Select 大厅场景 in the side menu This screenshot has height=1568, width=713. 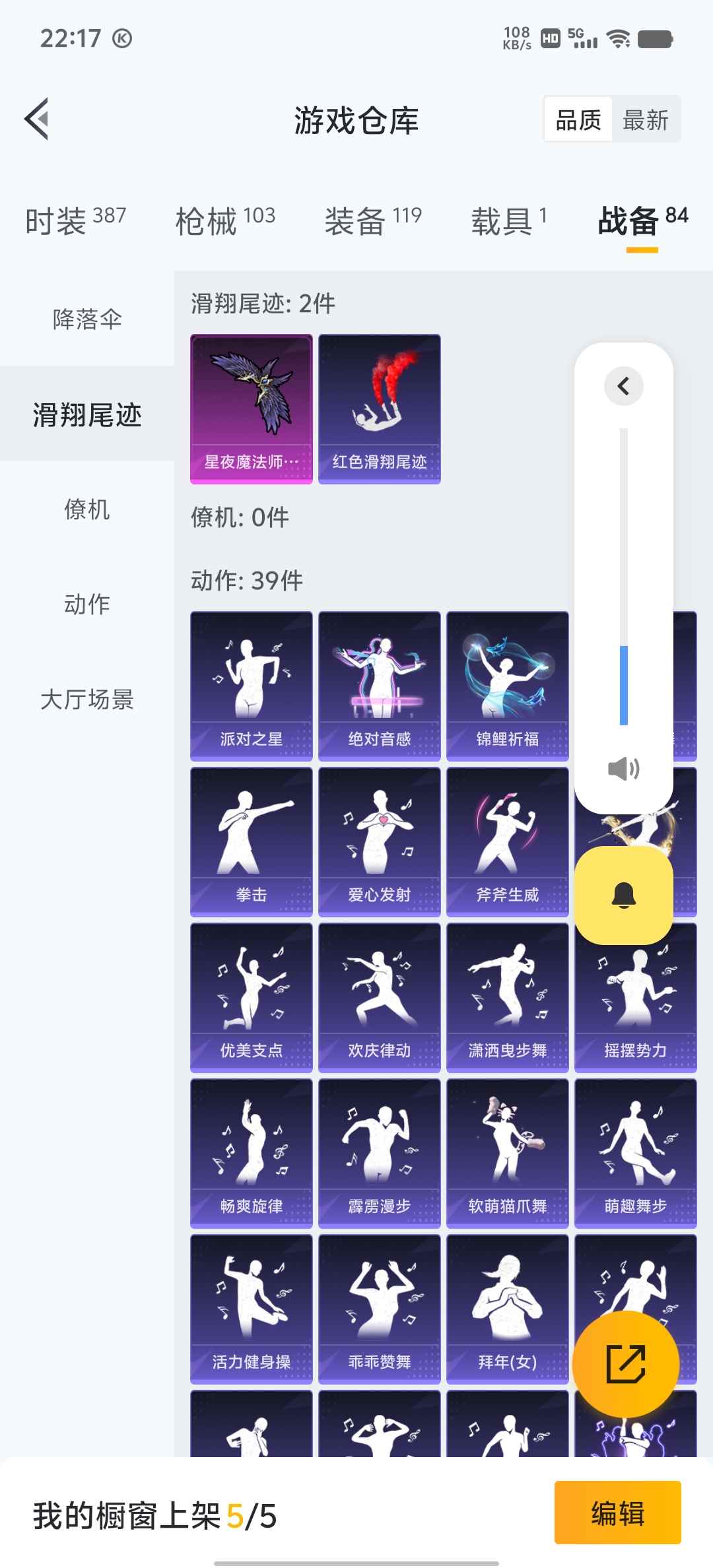pyautogui.click(x=87, y=700)
